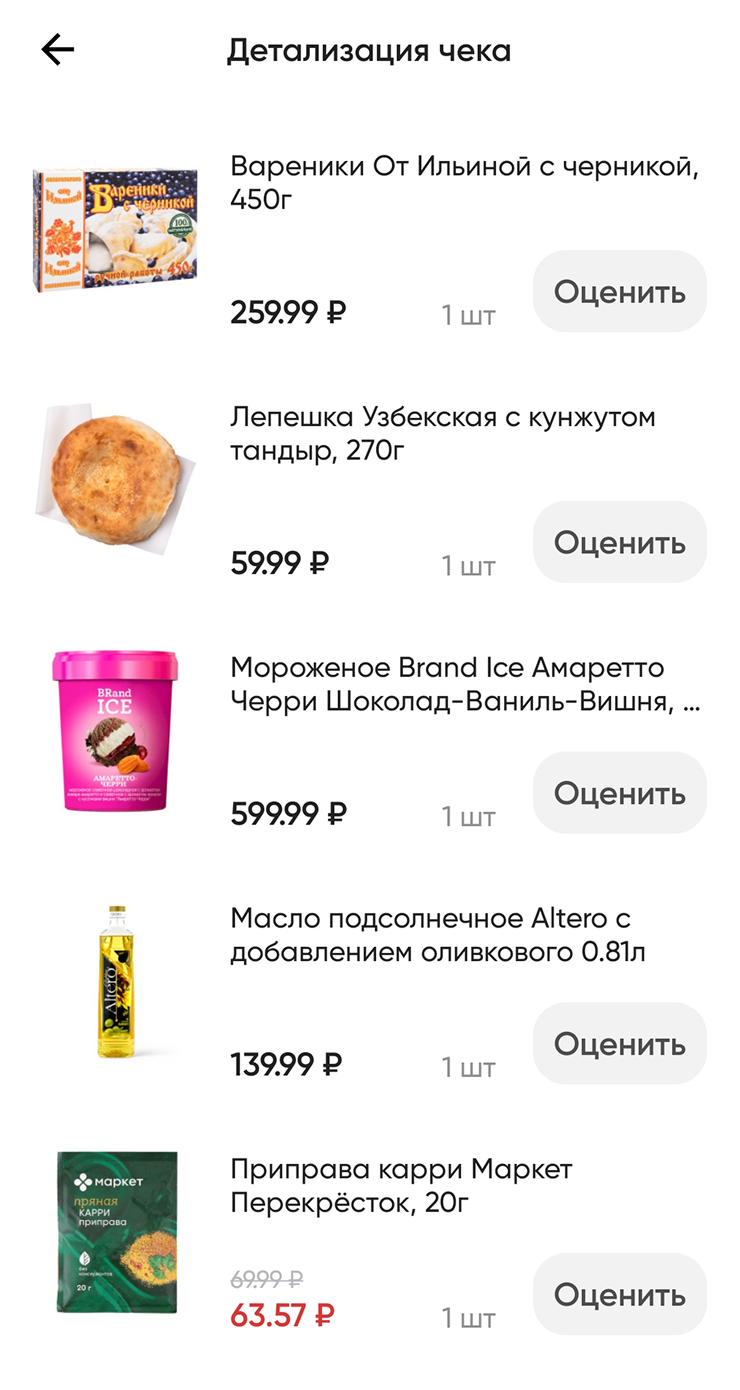
Task: Tap Оценить next to Мороженое Brand Ice
Action: click(619, 793)
